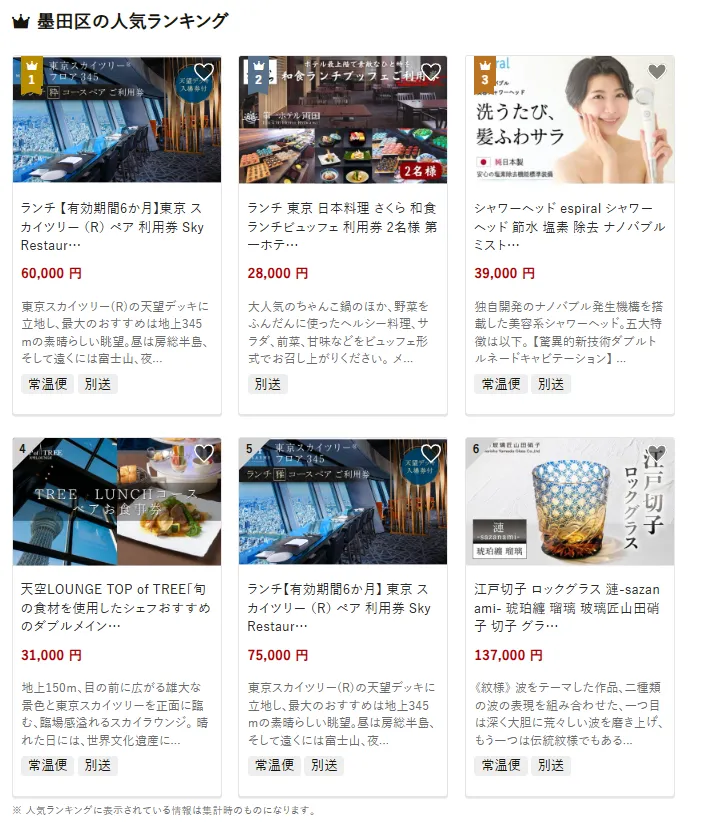
Task: Tap the heart on 天空LOUNGE TOP of TREE
Action: (x=204, y=454)
